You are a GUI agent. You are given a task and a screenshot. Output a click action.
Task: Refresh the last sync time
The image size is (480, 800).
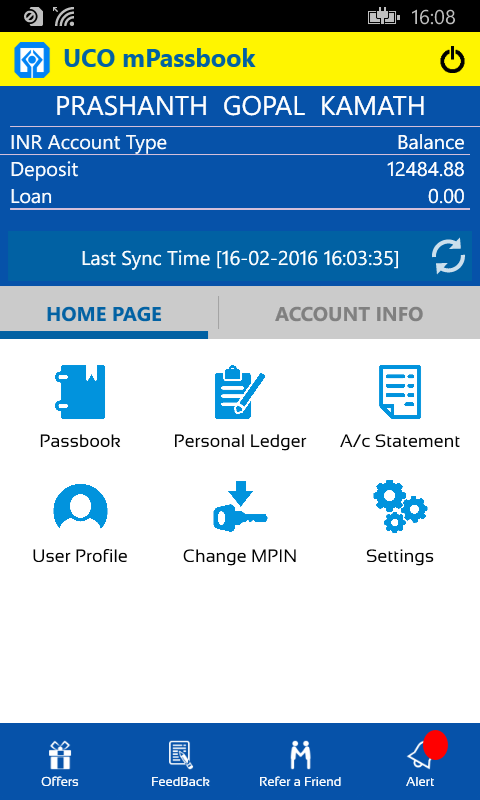(448, 256)
